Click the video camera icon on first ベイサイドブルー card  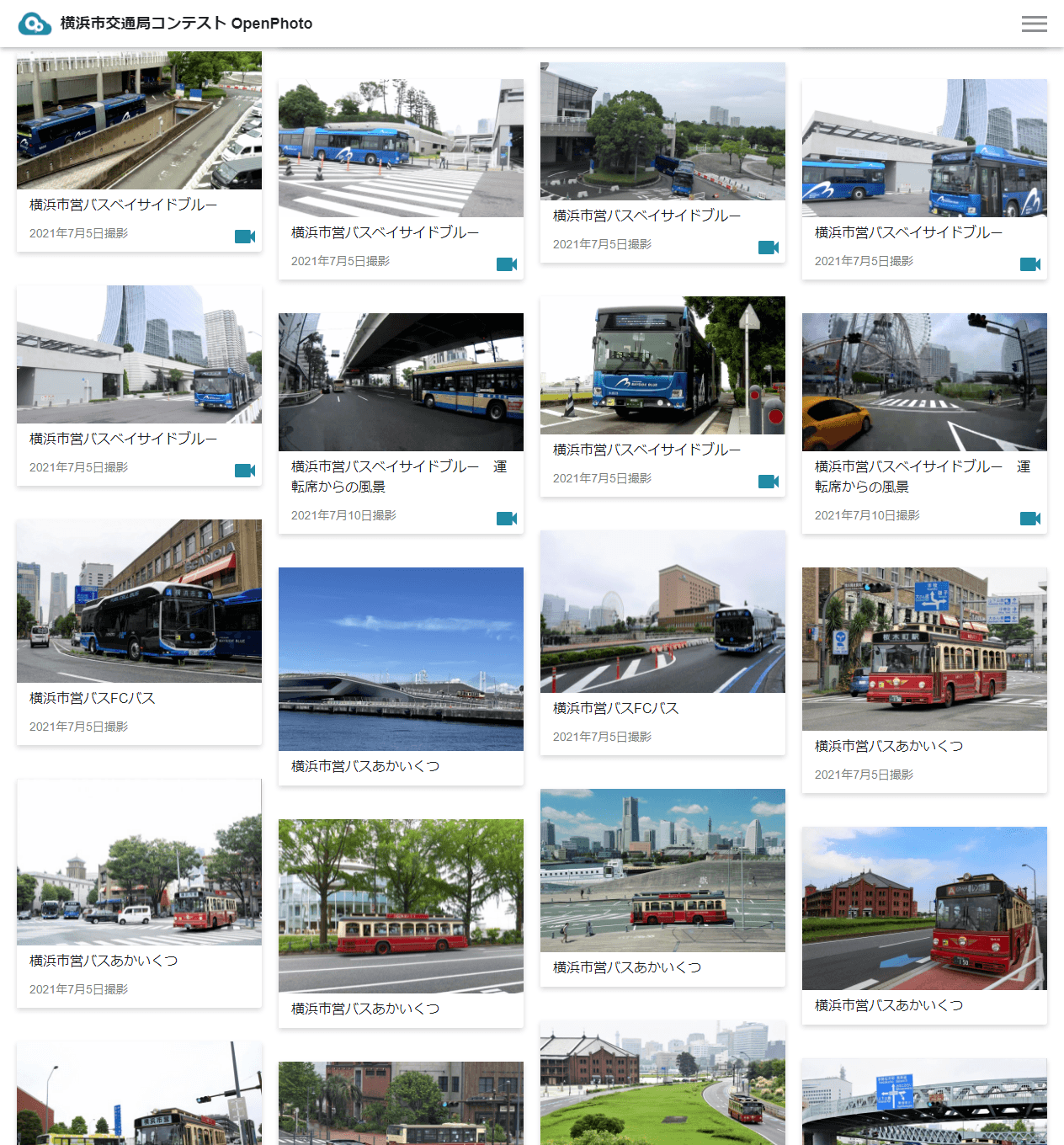point(244,237)
